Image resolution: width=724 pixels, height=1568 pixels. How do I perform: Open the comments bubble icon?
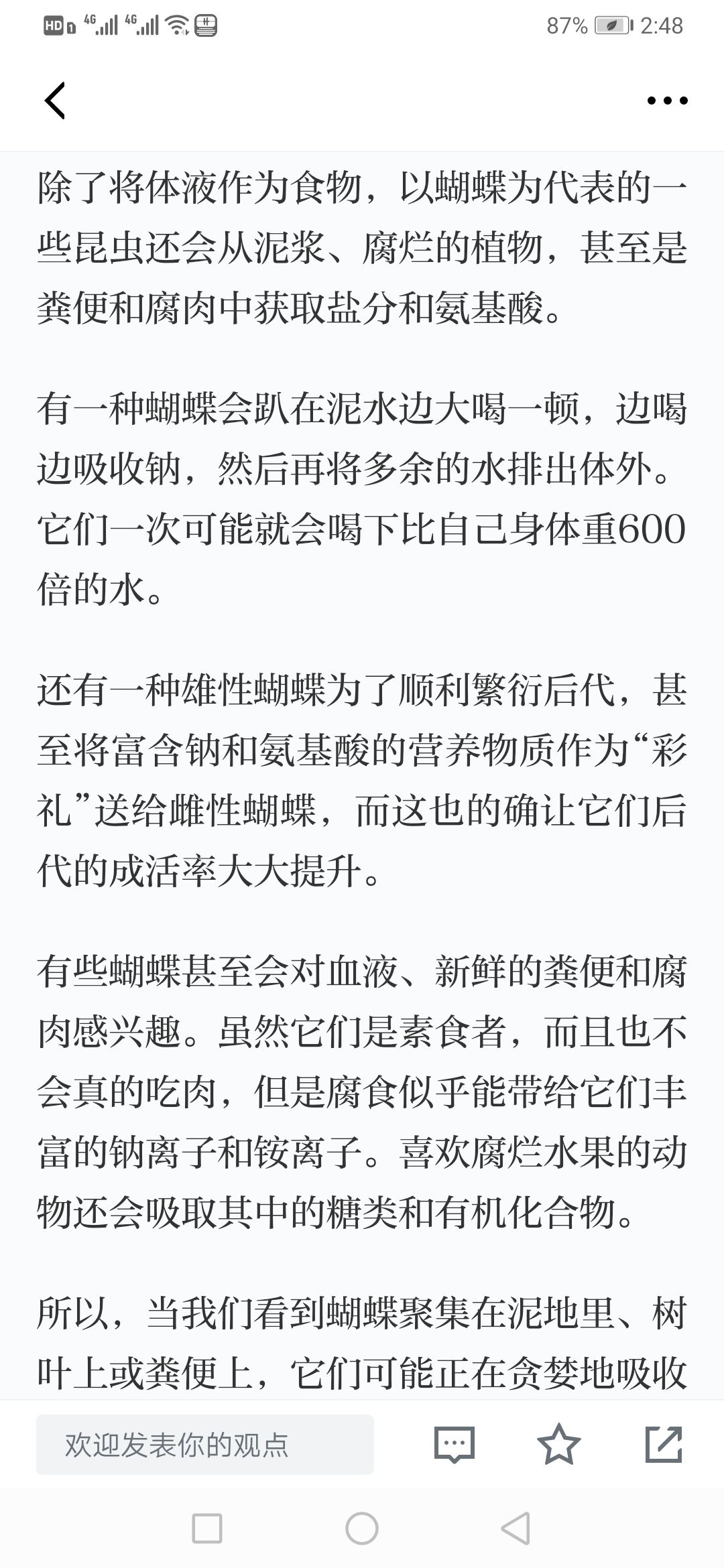tap(454, 1444)
